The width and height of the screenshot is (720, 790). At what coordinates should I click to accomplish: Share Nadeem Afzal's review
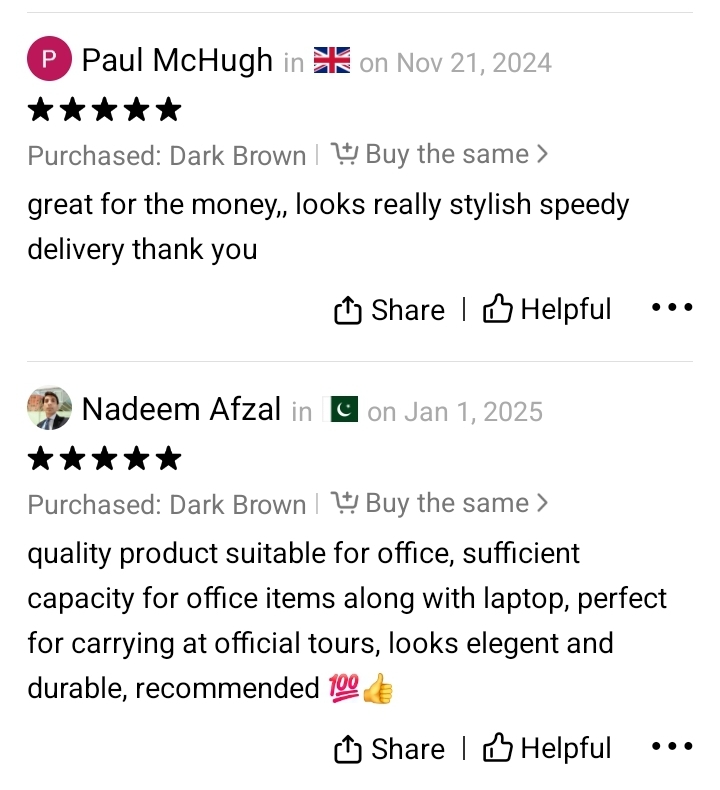point(389,749)
